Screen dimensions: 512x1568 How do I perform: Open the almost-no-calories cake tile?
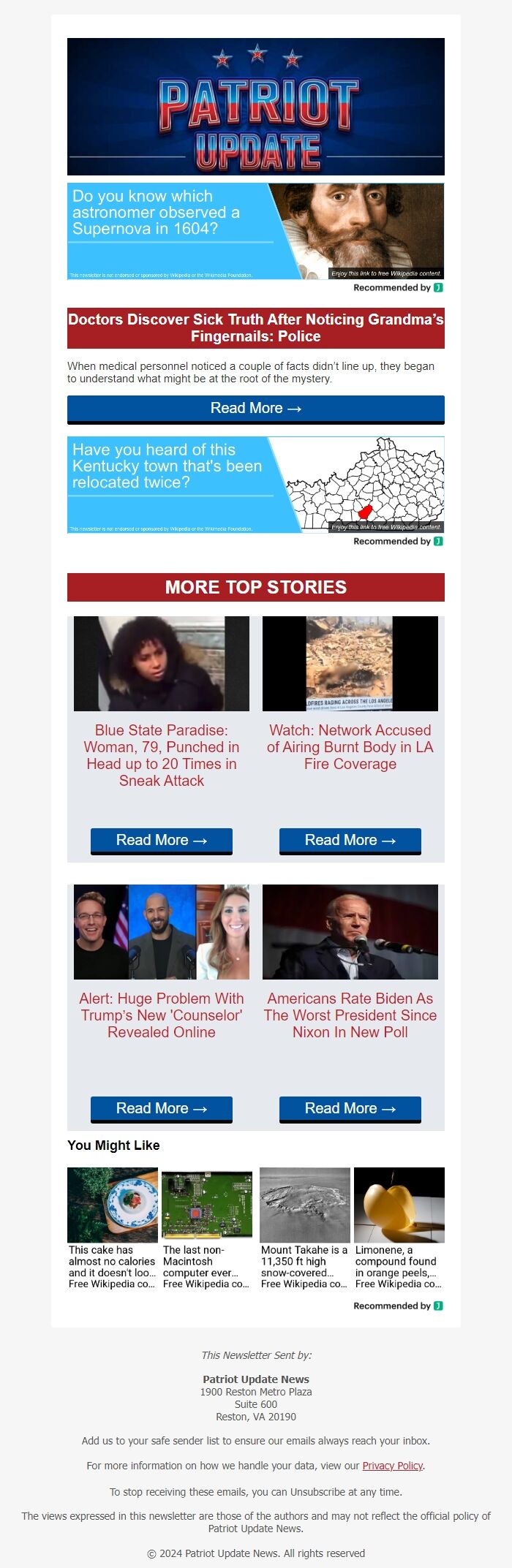[x=112, y=1228]
